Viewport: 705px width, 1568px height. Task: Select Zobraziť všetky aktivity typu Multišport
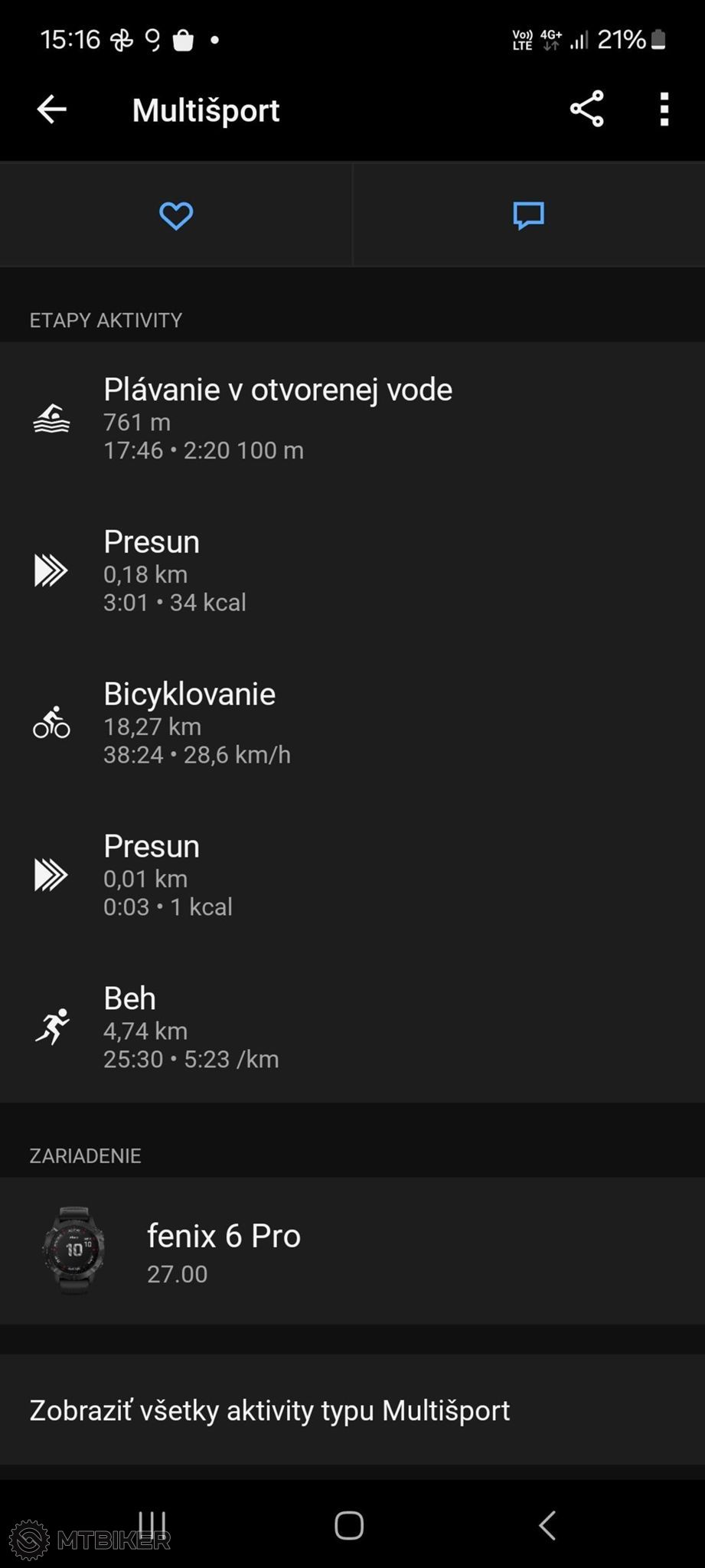[352, 1410]
